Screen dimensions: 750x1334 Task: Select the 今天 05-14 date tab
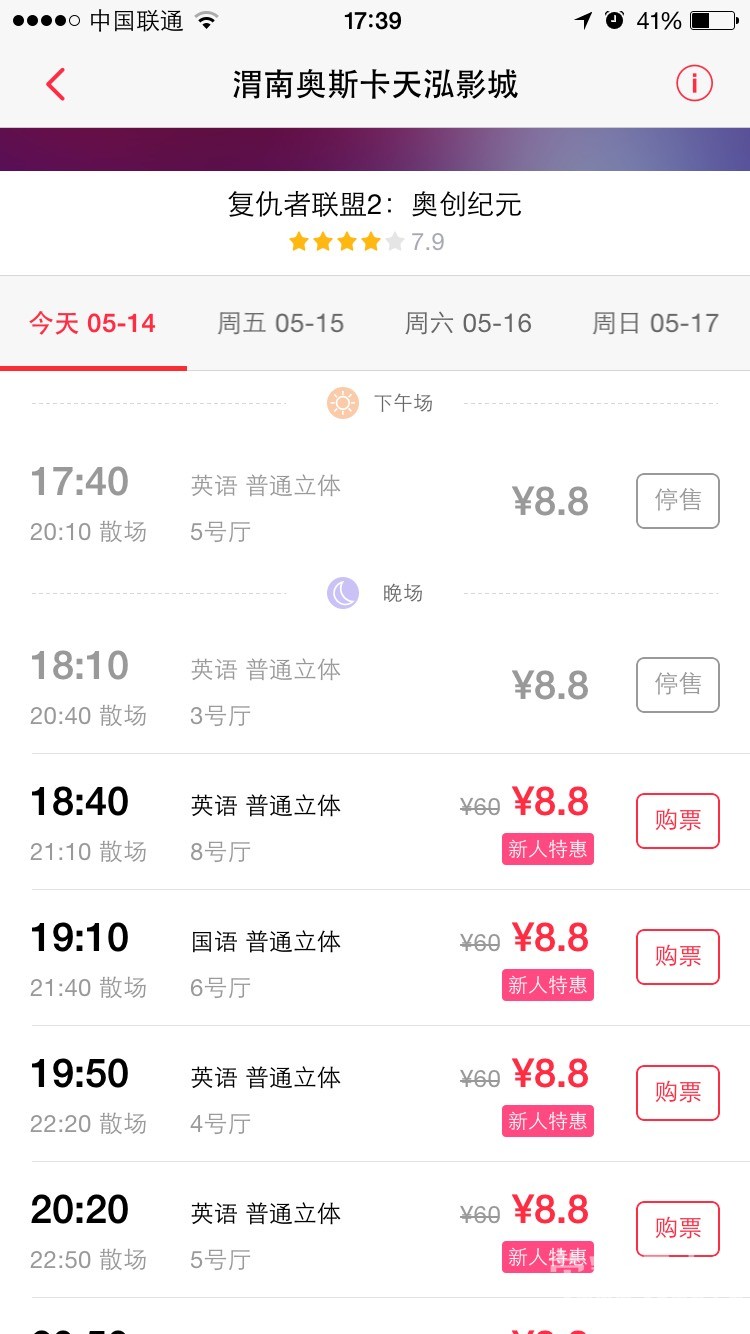93,324
